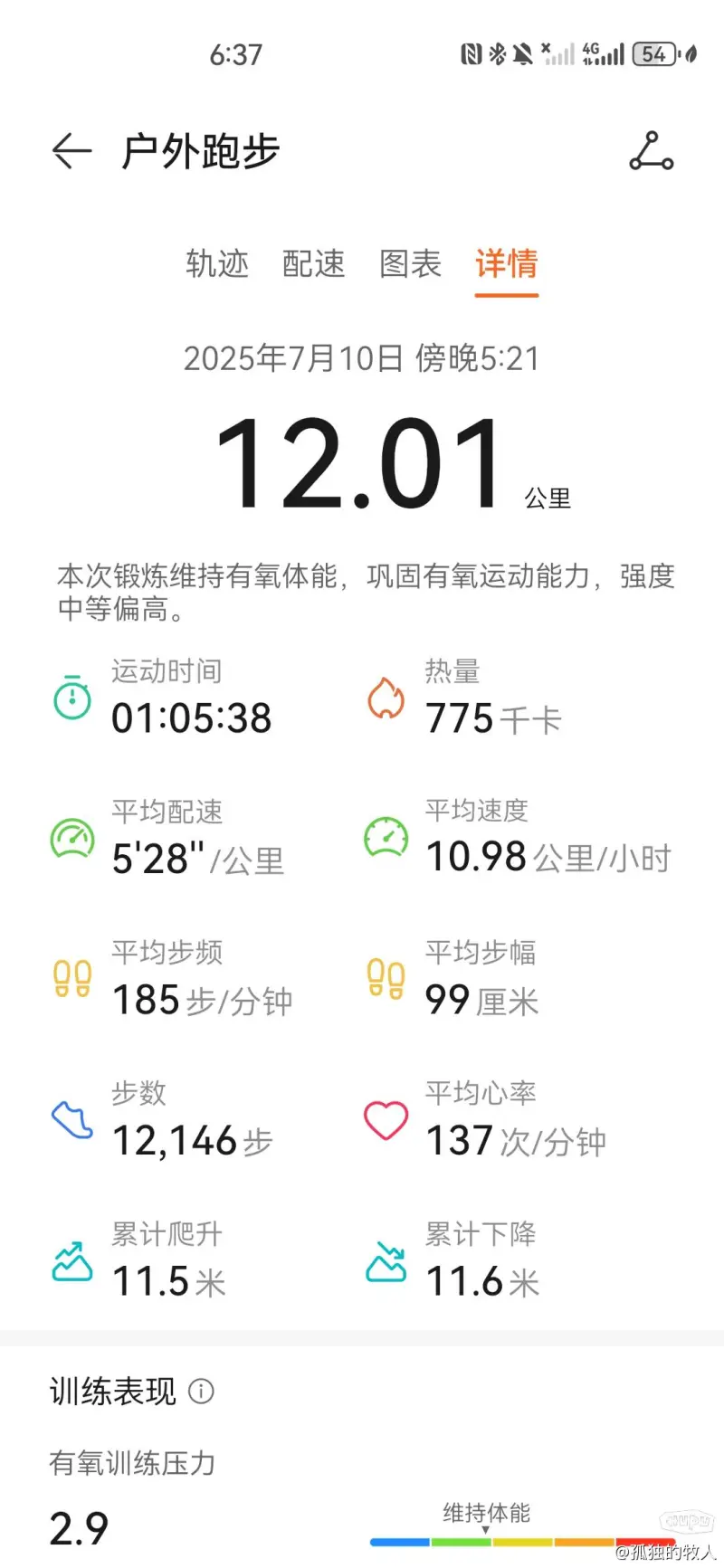Viewport: 724px width, 1568px height.
Task: Open the route share icon
Action: (652, 151)
